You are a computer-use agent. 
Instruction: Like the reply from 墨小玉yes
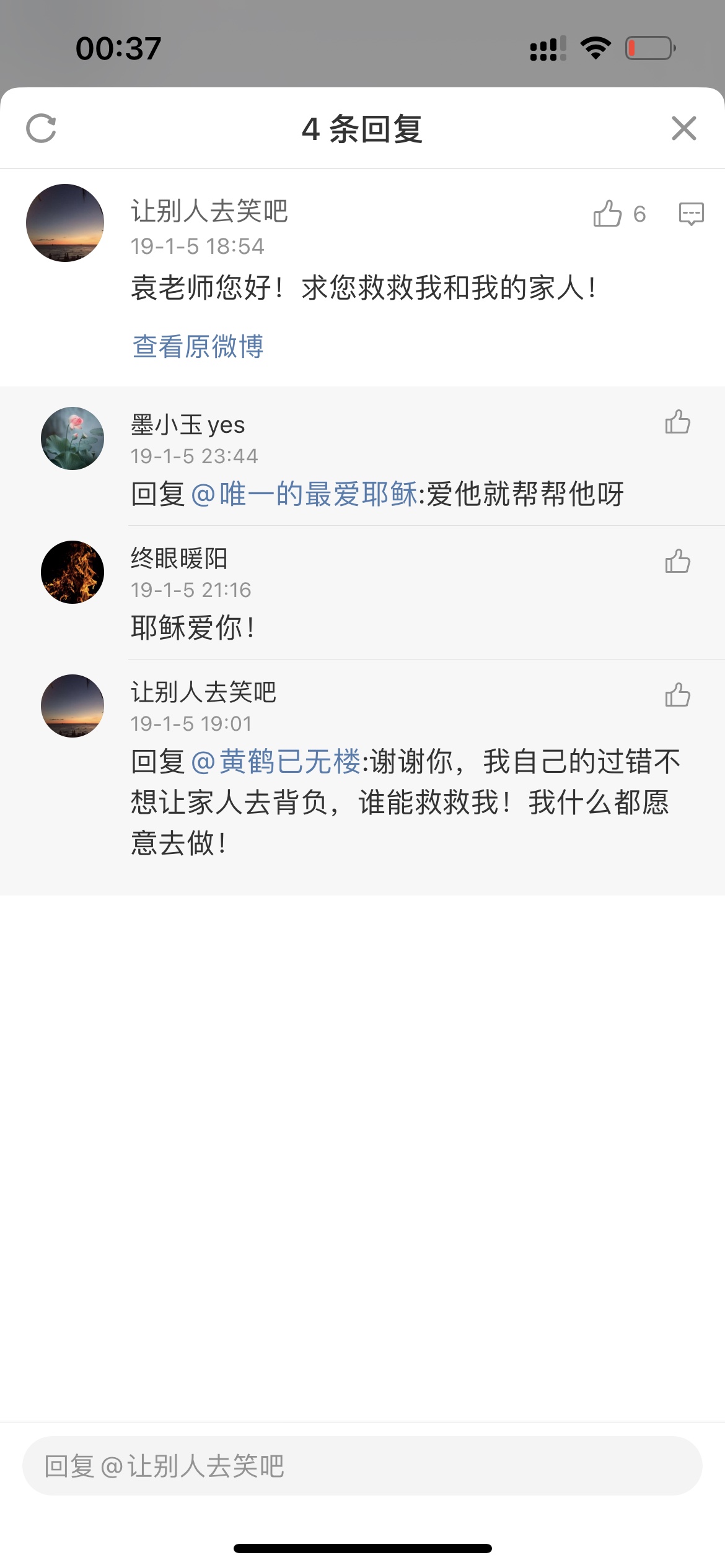[x=677, y=422]
